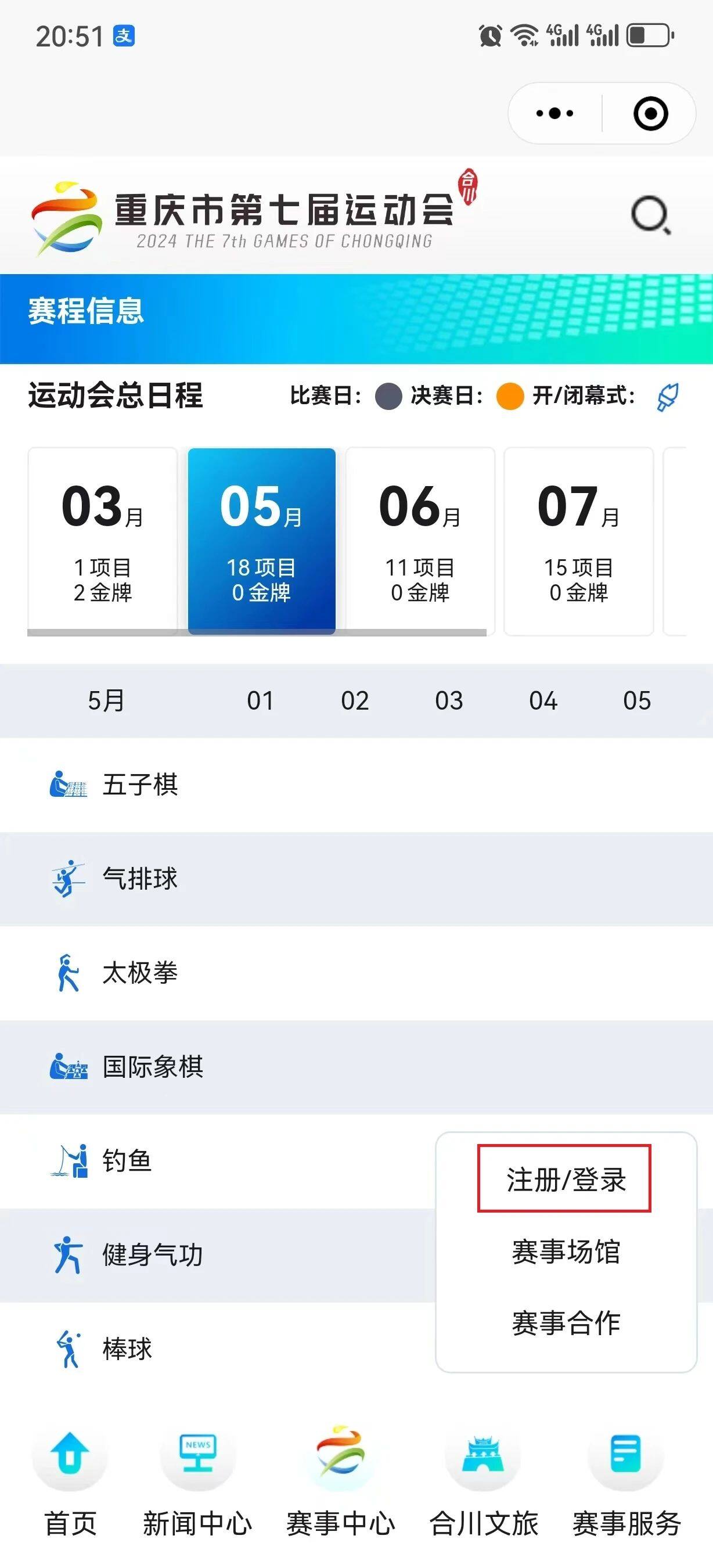Open the search magnifier icon
713x1568 pixels.
pos(650,215)
